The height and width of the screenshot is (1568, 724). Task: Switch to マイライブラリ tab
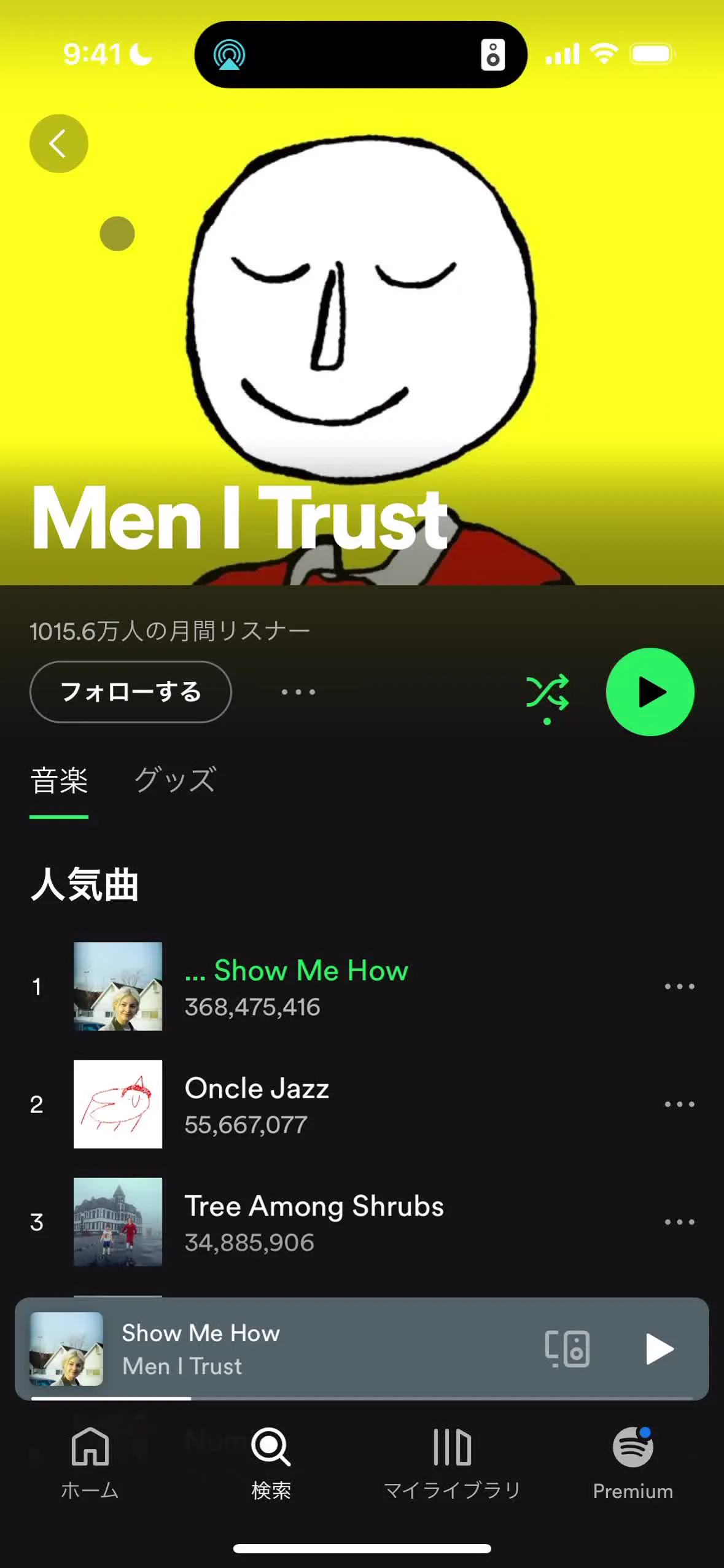(452, 1462)
